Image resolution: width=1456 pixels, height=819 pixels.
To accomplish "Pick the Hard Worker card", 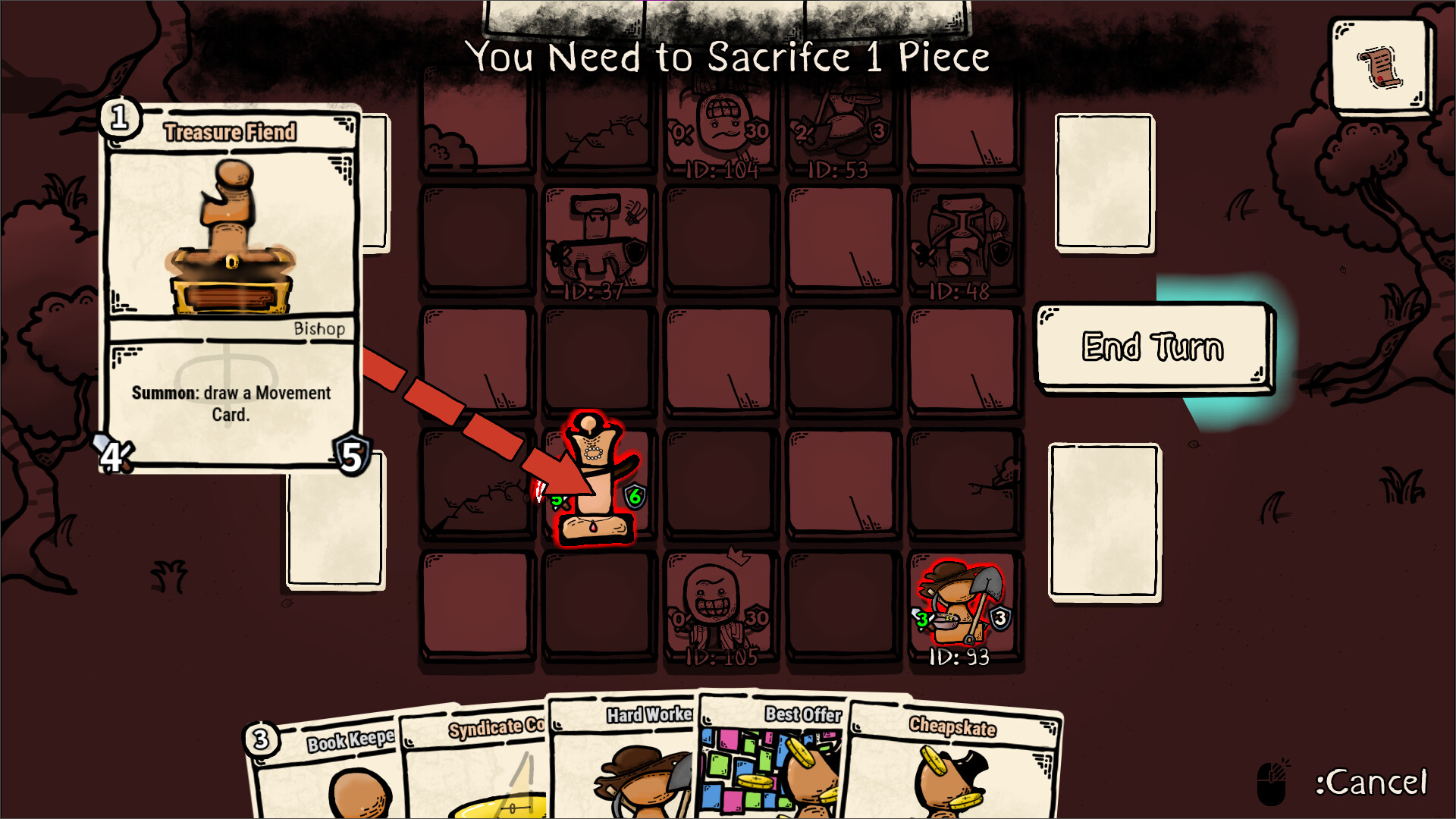I will 622,762.
